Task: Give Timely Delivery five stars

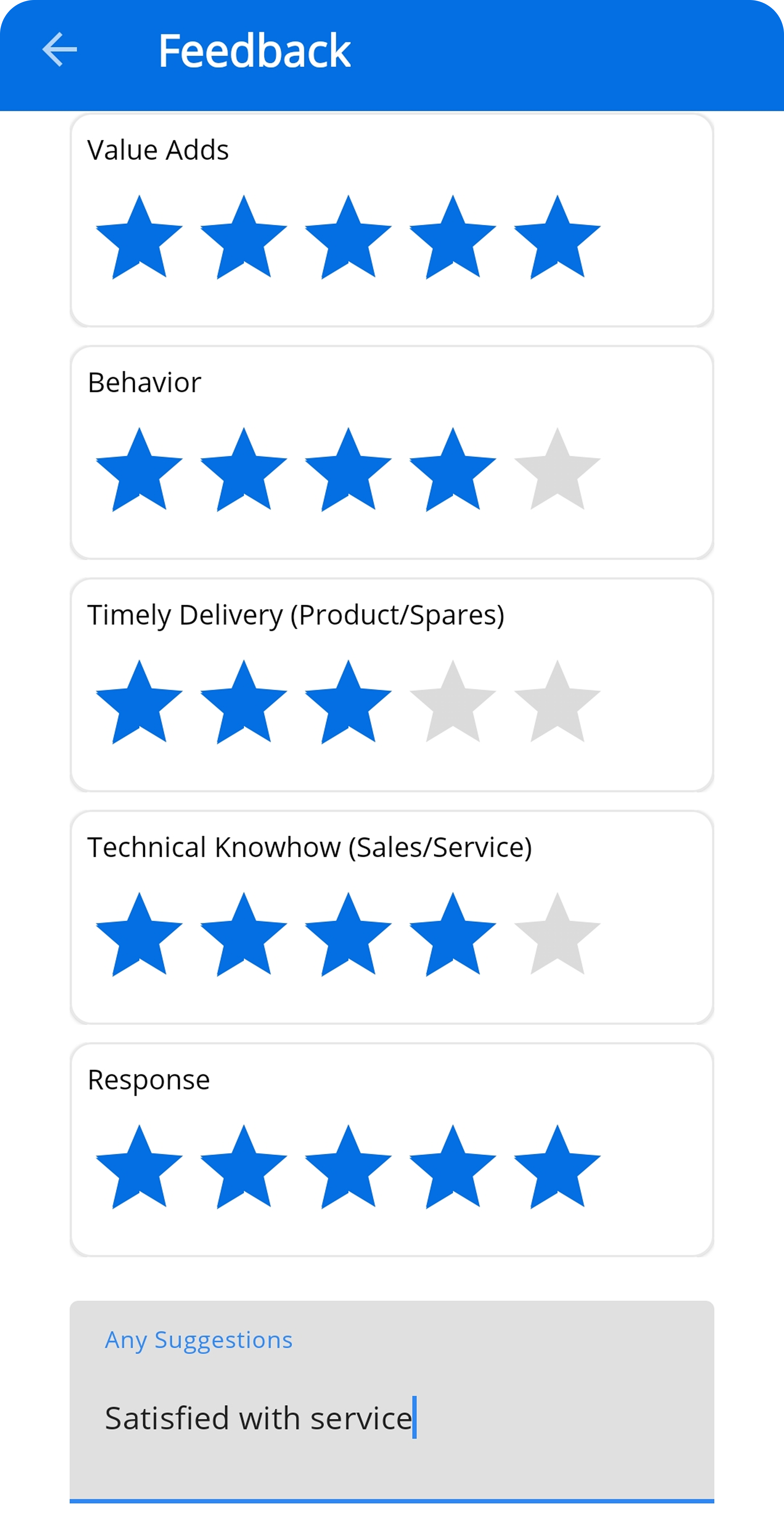Action: coord(557,703)
